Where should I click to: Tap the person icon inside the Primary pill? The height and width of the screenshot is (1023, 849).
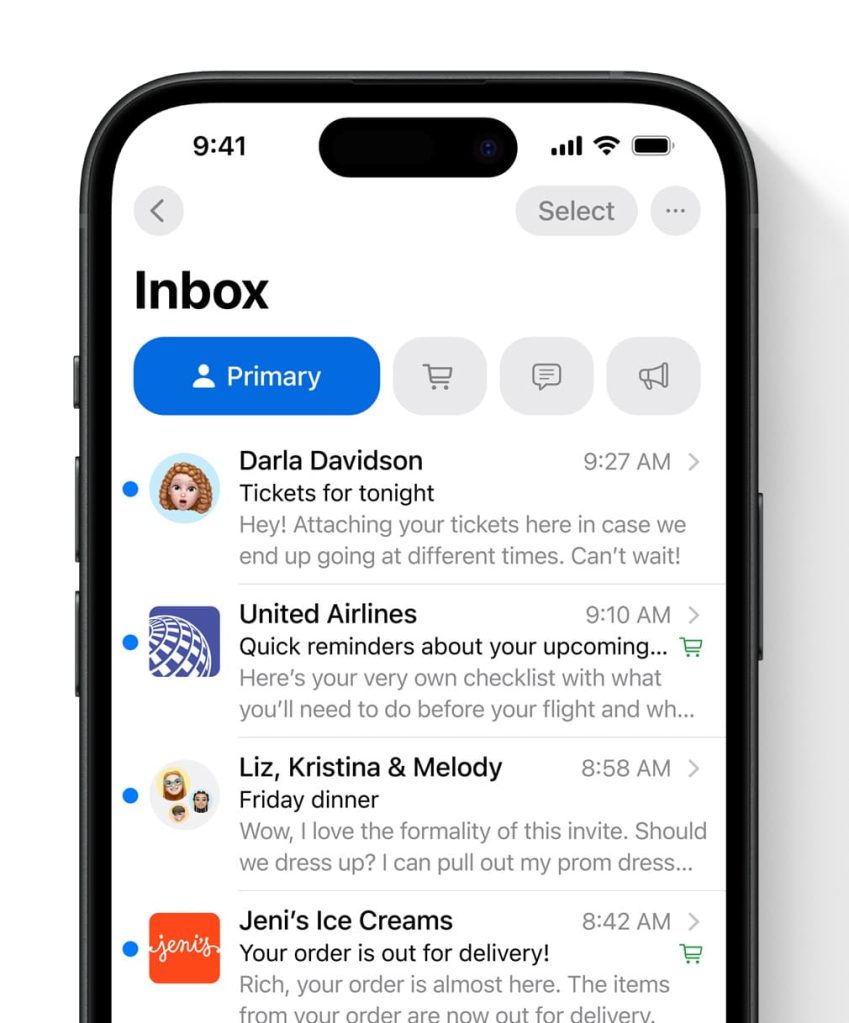204,376
